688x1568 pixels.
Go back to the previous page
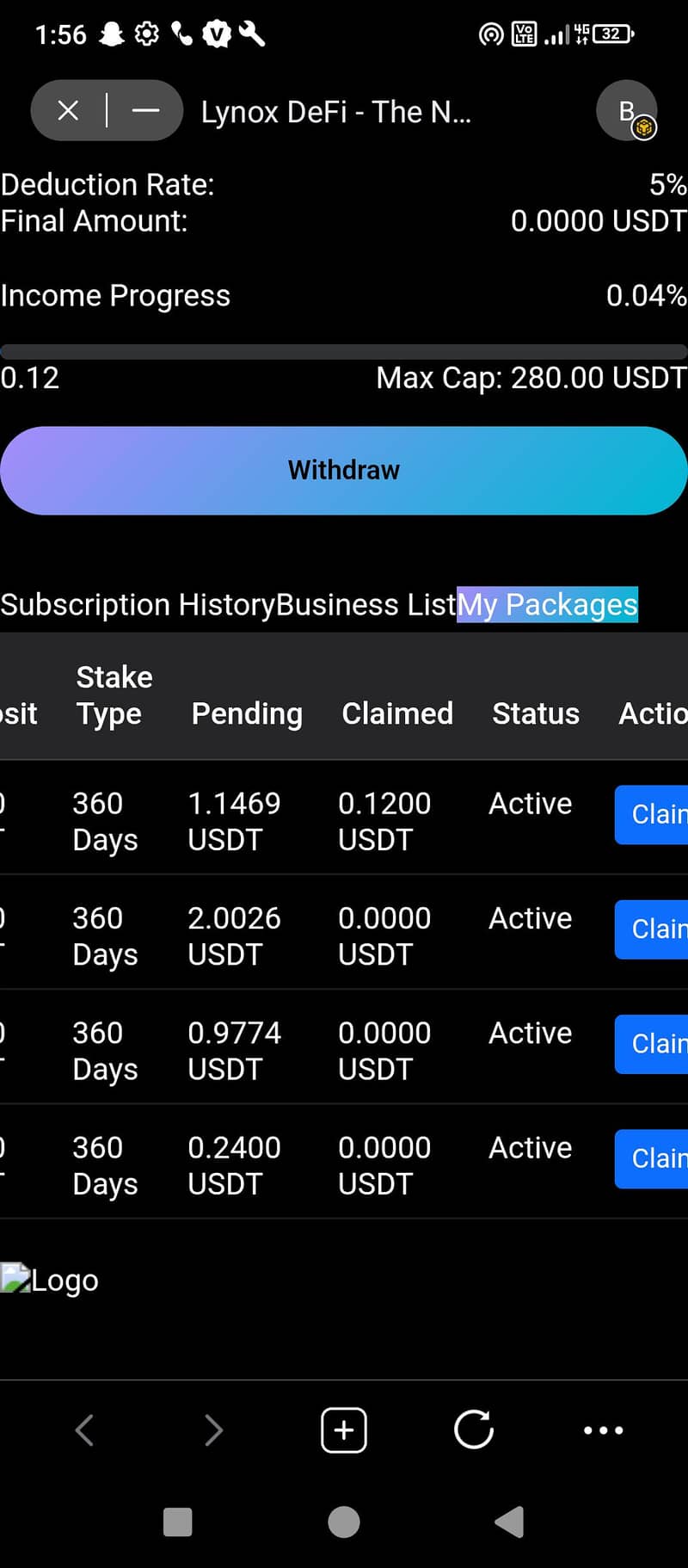coord(84,1430)
